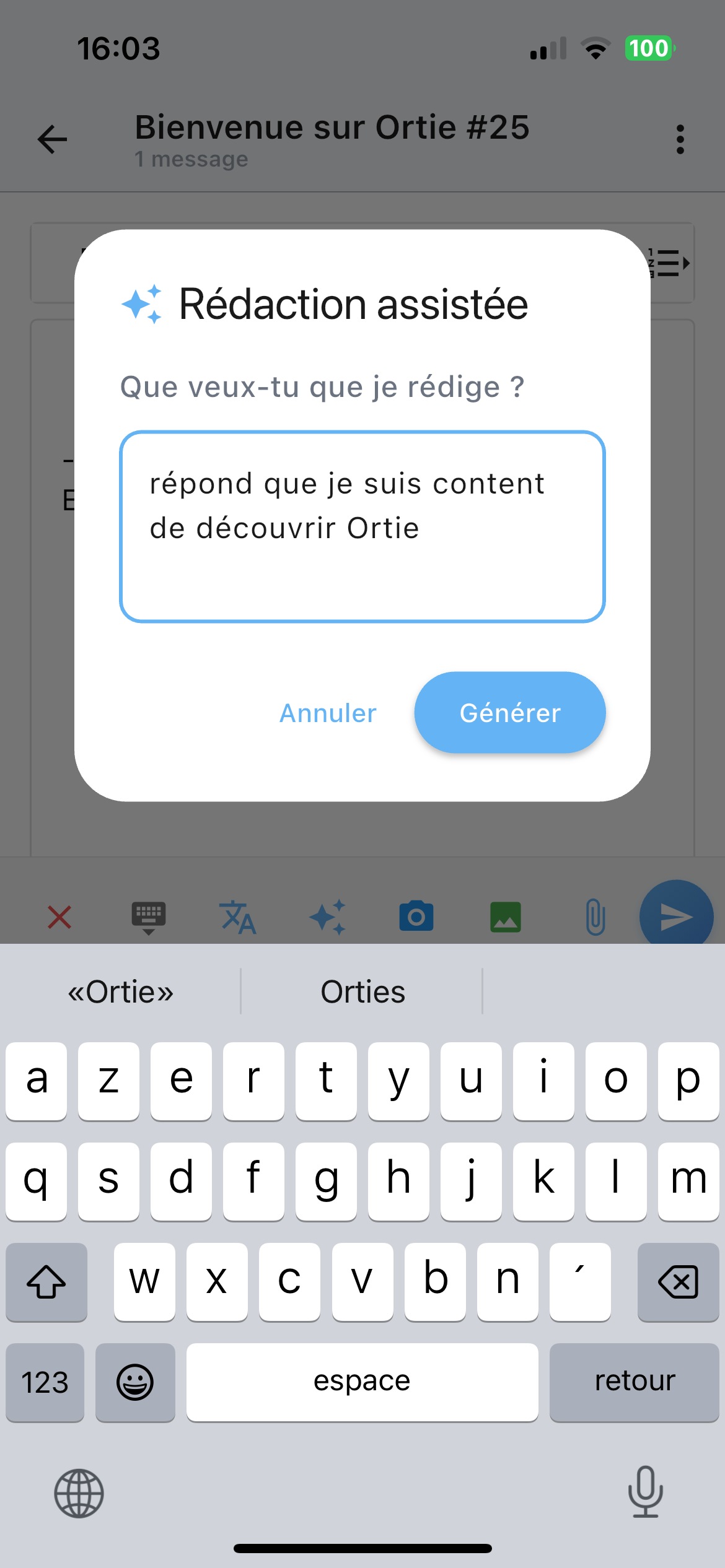Switch the keyboard to 123 number layout
The height and width of the screenshot is (1568, 725).
(x=45, y=1382)
